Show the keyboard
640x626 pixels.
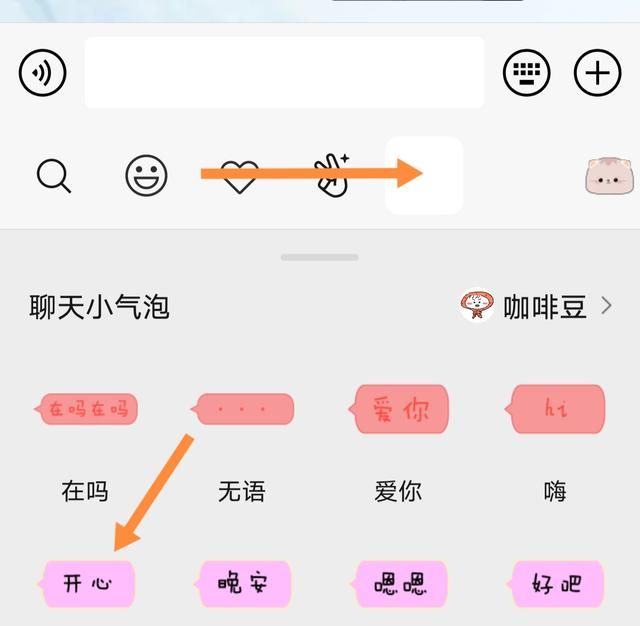[526, 72]
